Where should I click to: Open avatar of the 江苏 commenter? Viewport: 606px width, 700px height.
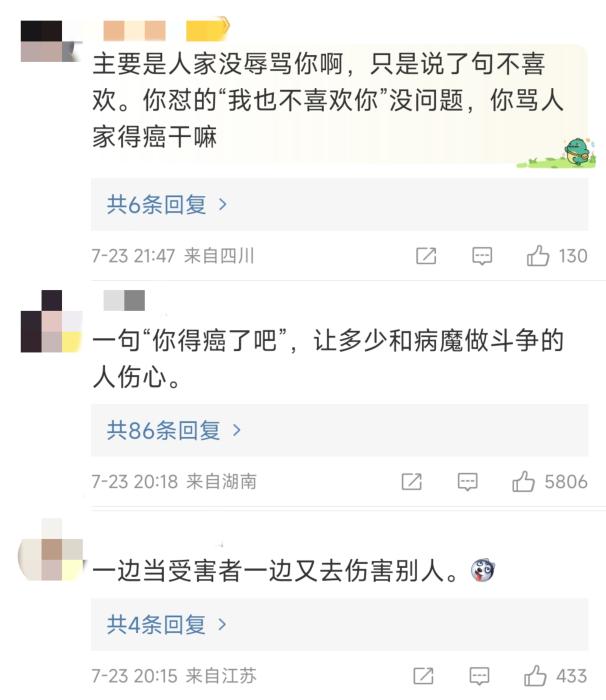click(50, 555)
